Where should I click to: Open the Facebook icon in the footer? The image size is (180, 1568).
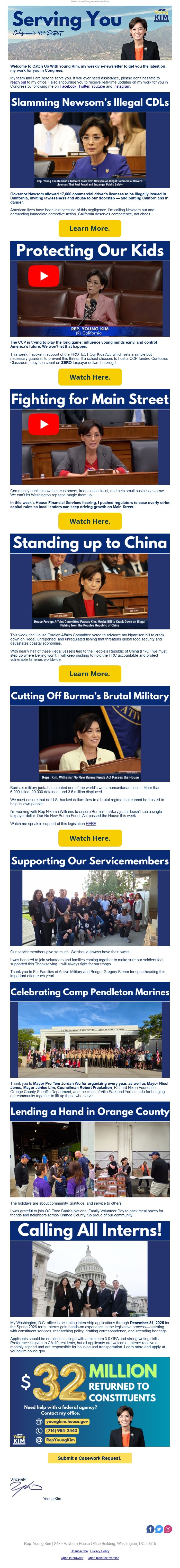click(150, 1528)
